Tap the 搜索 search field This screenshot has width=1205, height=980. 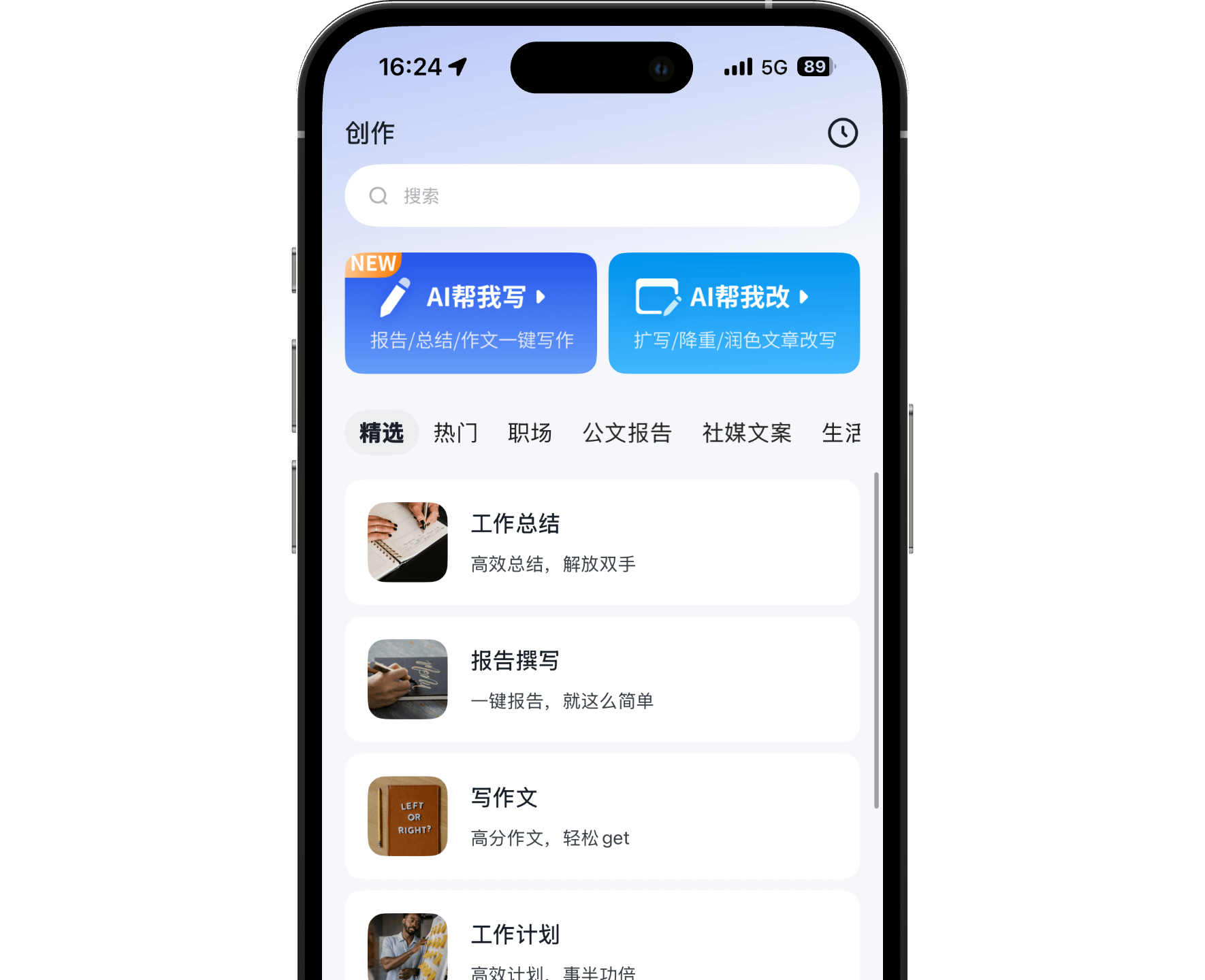(602, 196)
